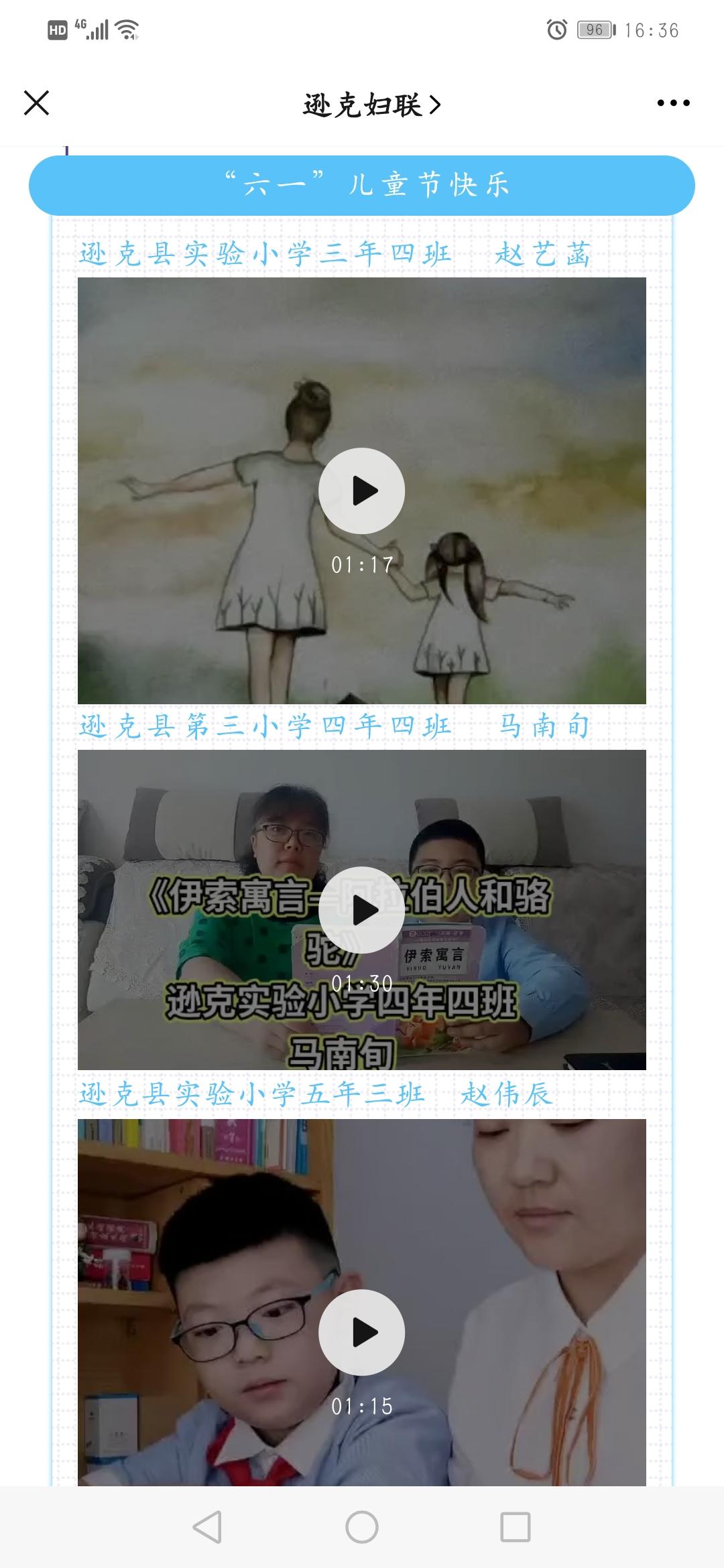
Task: Open the 逊克妇联 account page
Action: (371, 105)
